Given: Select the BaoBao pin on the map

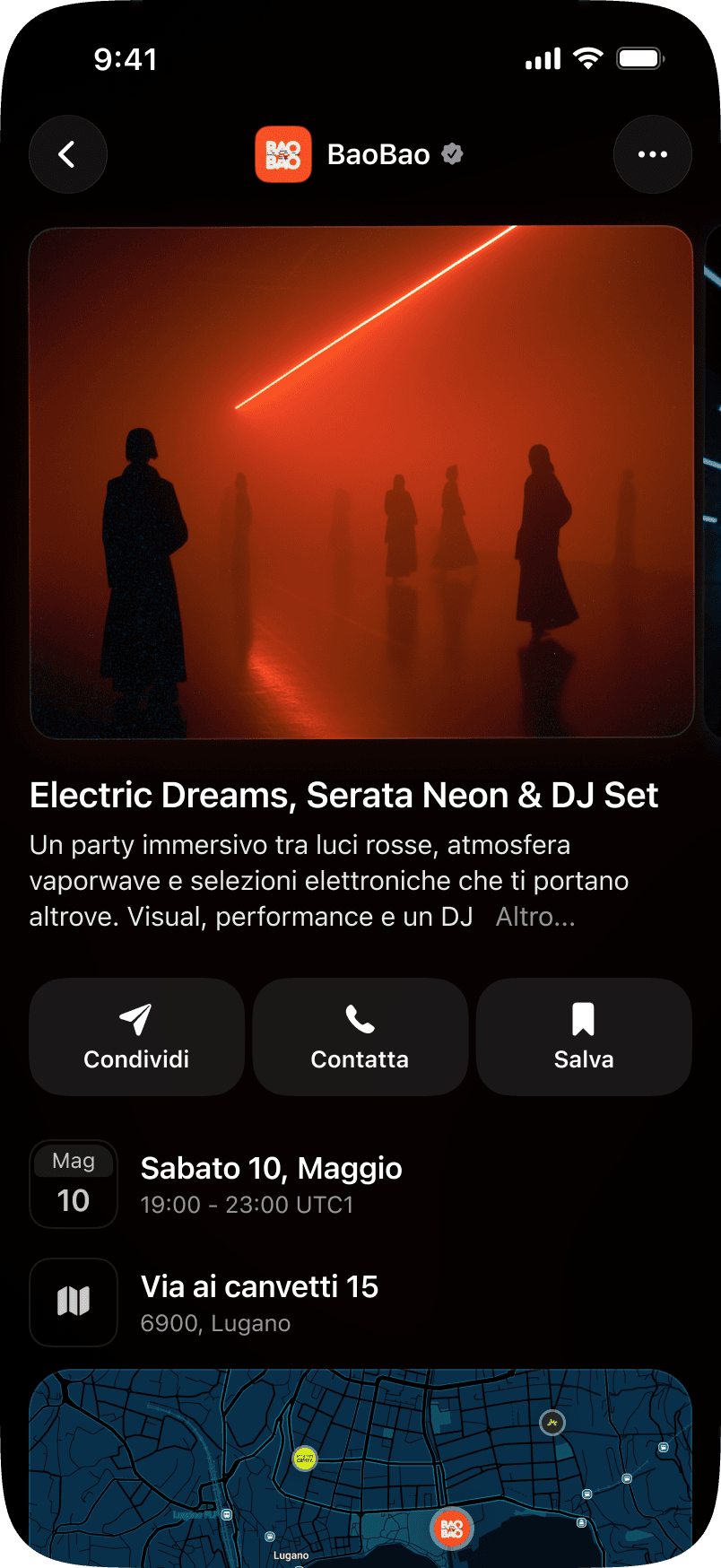Looking at the screenshot, I should tap(451, 1529).
